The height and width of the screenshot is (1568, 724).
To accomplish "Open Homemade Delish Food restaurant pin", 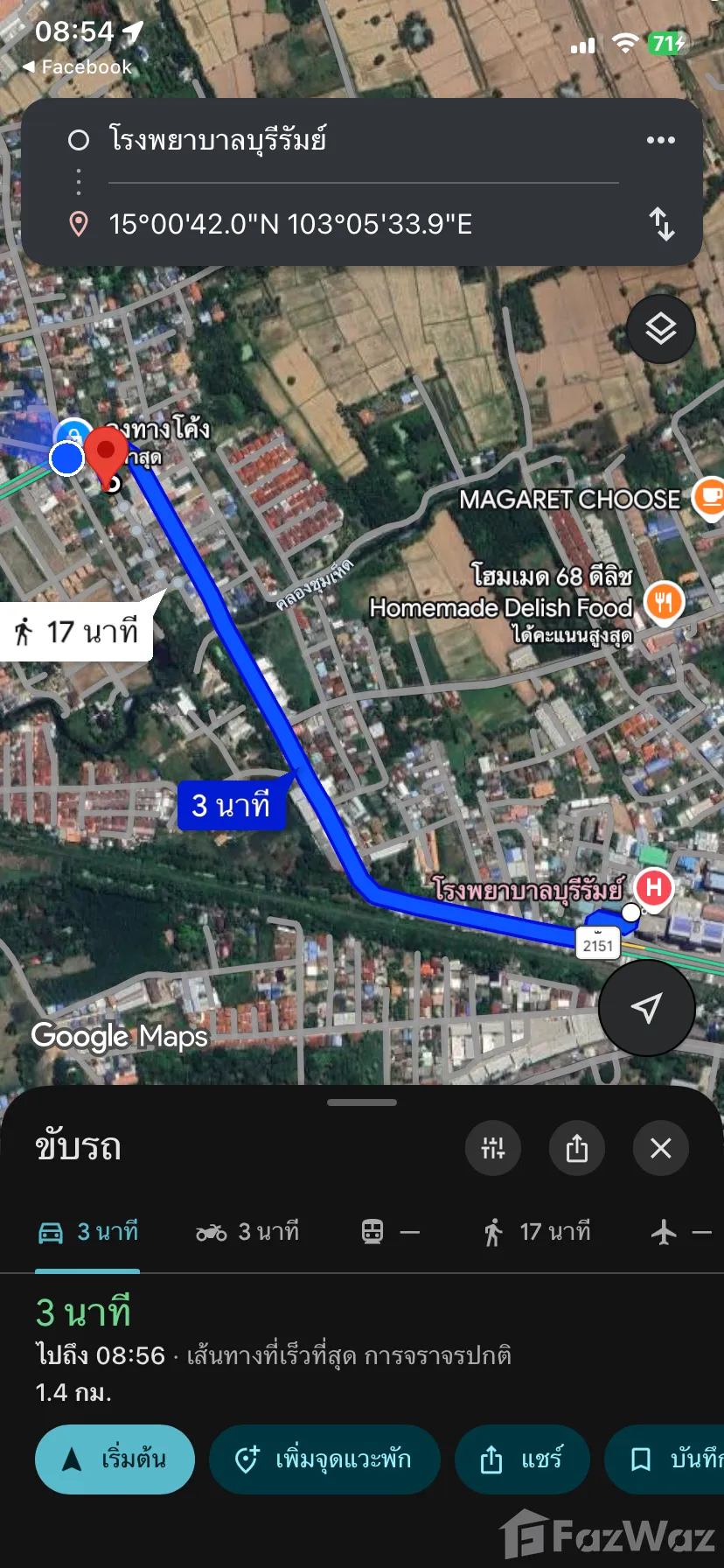I will (664, 603).
